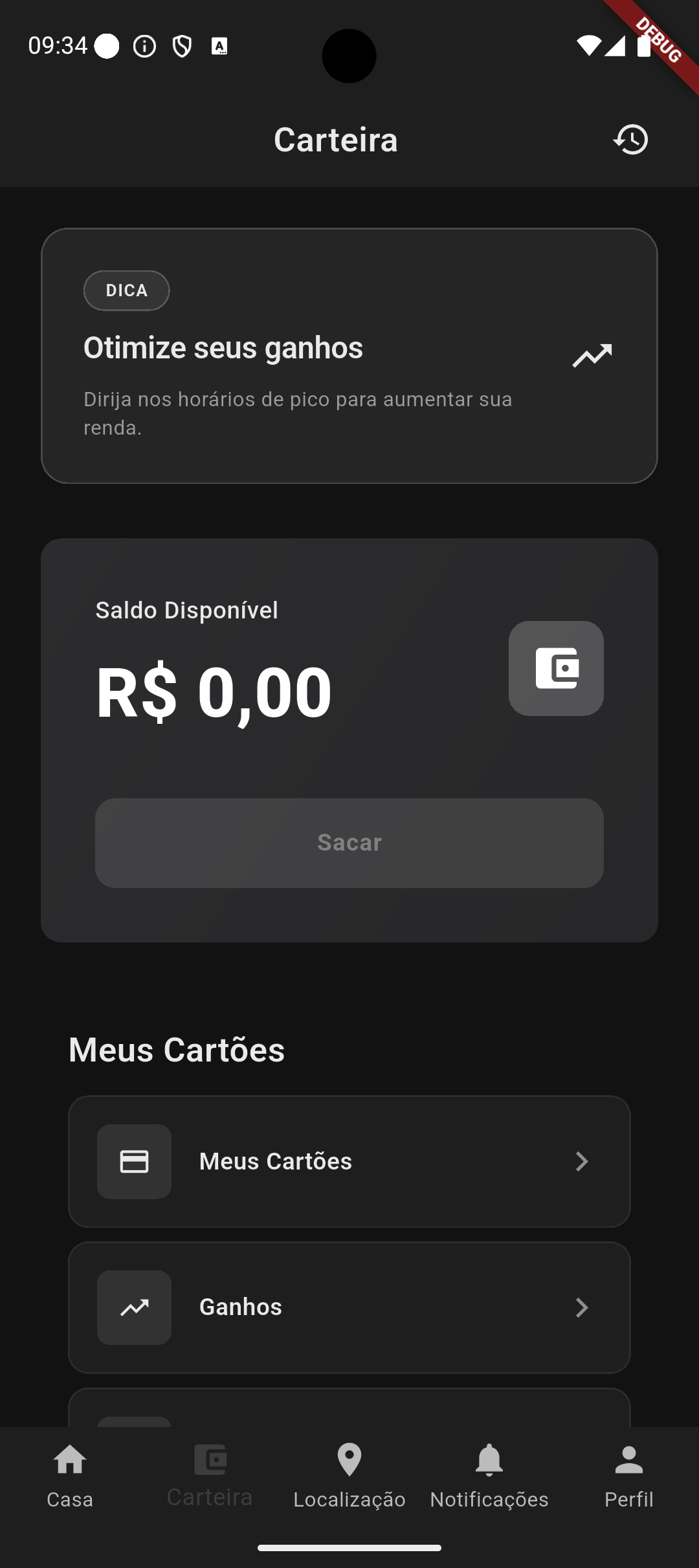This screenshot has width=699, height=1568.
Task: Open transaction history via clock icon
Action: click(631, 139)
